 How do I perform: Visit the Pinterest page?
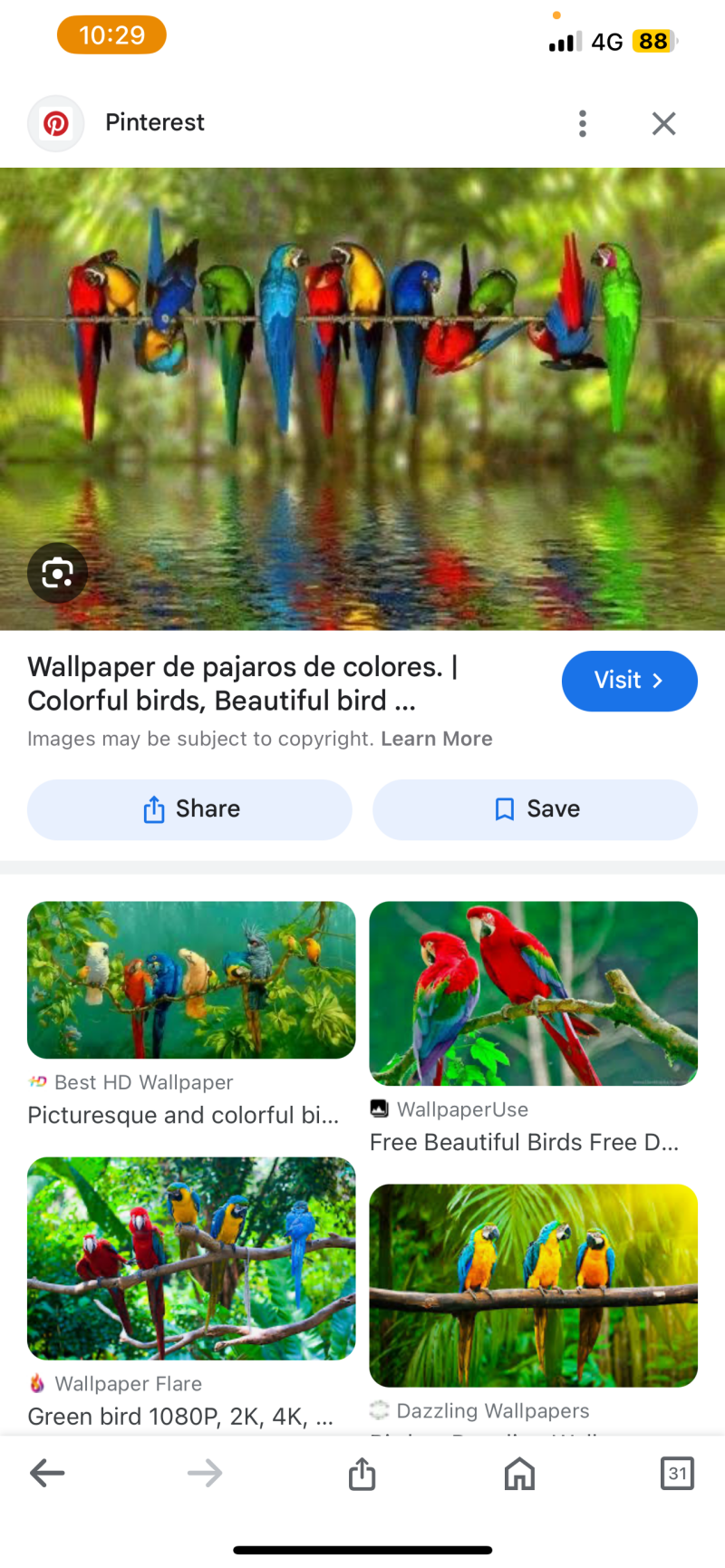[x=629, y=681]
